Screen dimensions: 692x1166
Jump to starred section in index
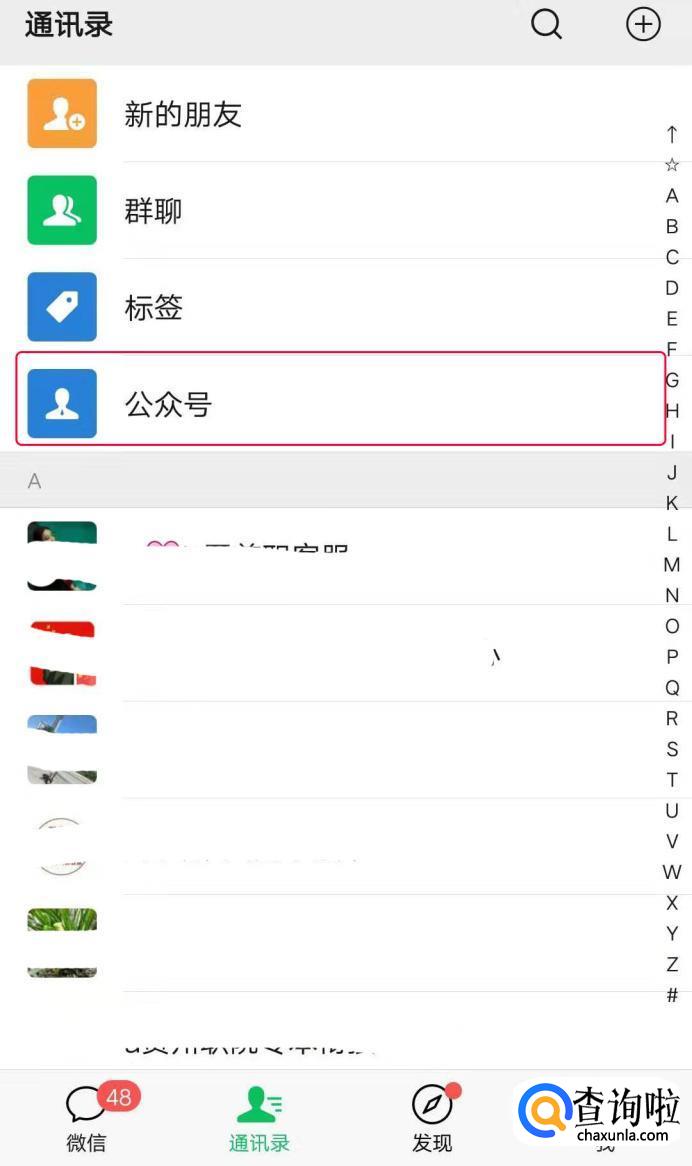(x=672, y=165)
